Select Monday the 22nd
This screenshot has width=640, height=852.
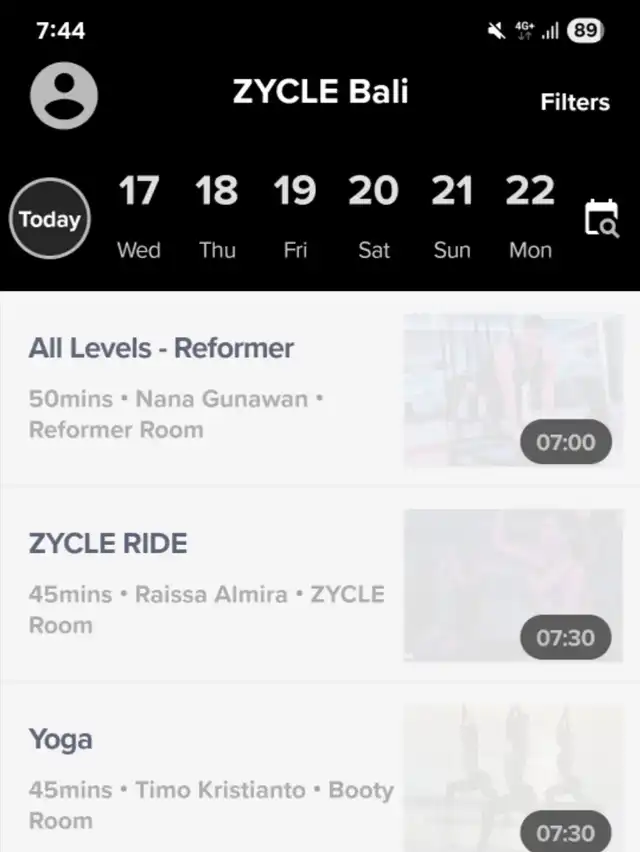(x=530, y=216)
